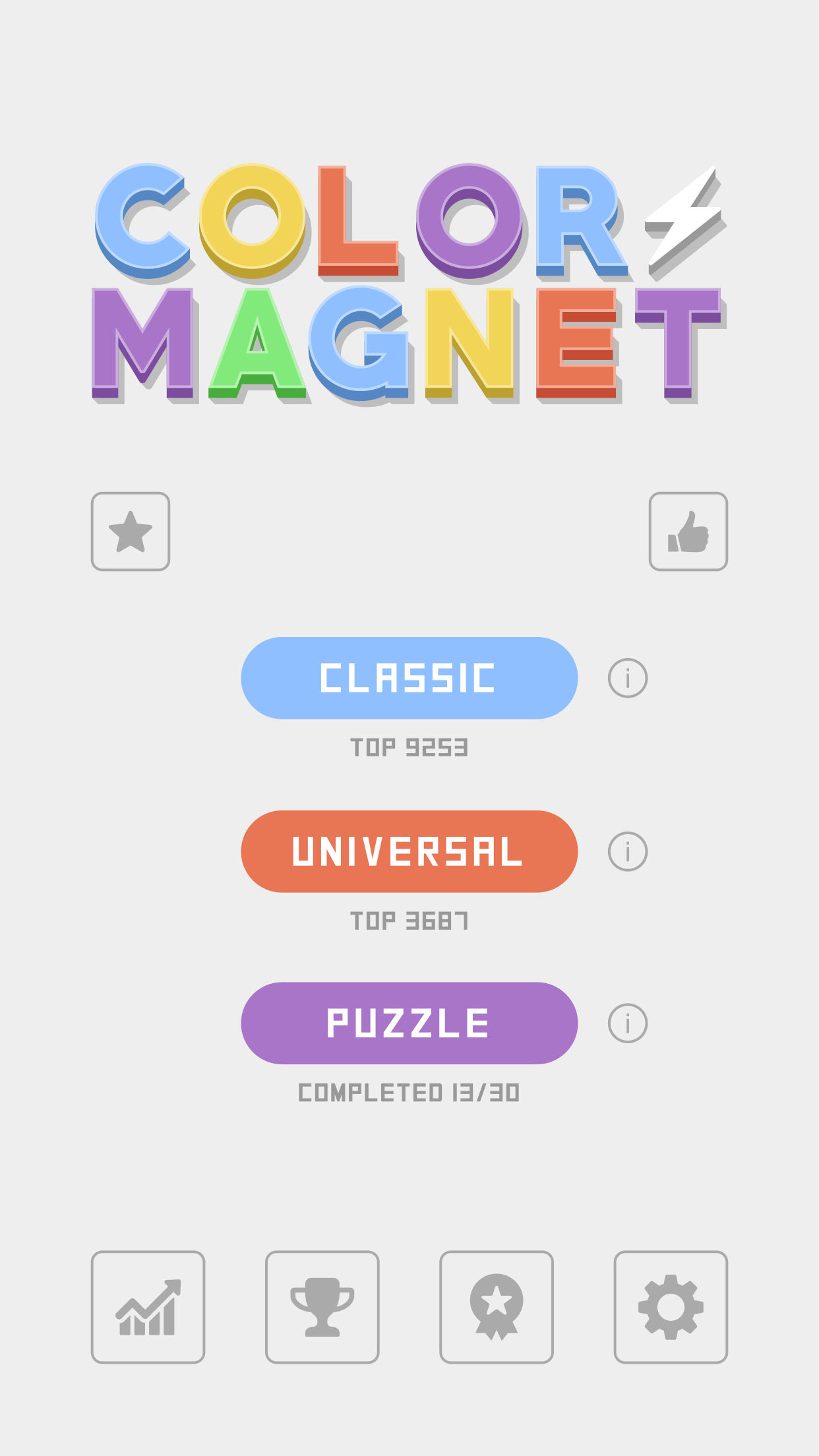
Task: Open settings gear
Action: [671, 1307]
